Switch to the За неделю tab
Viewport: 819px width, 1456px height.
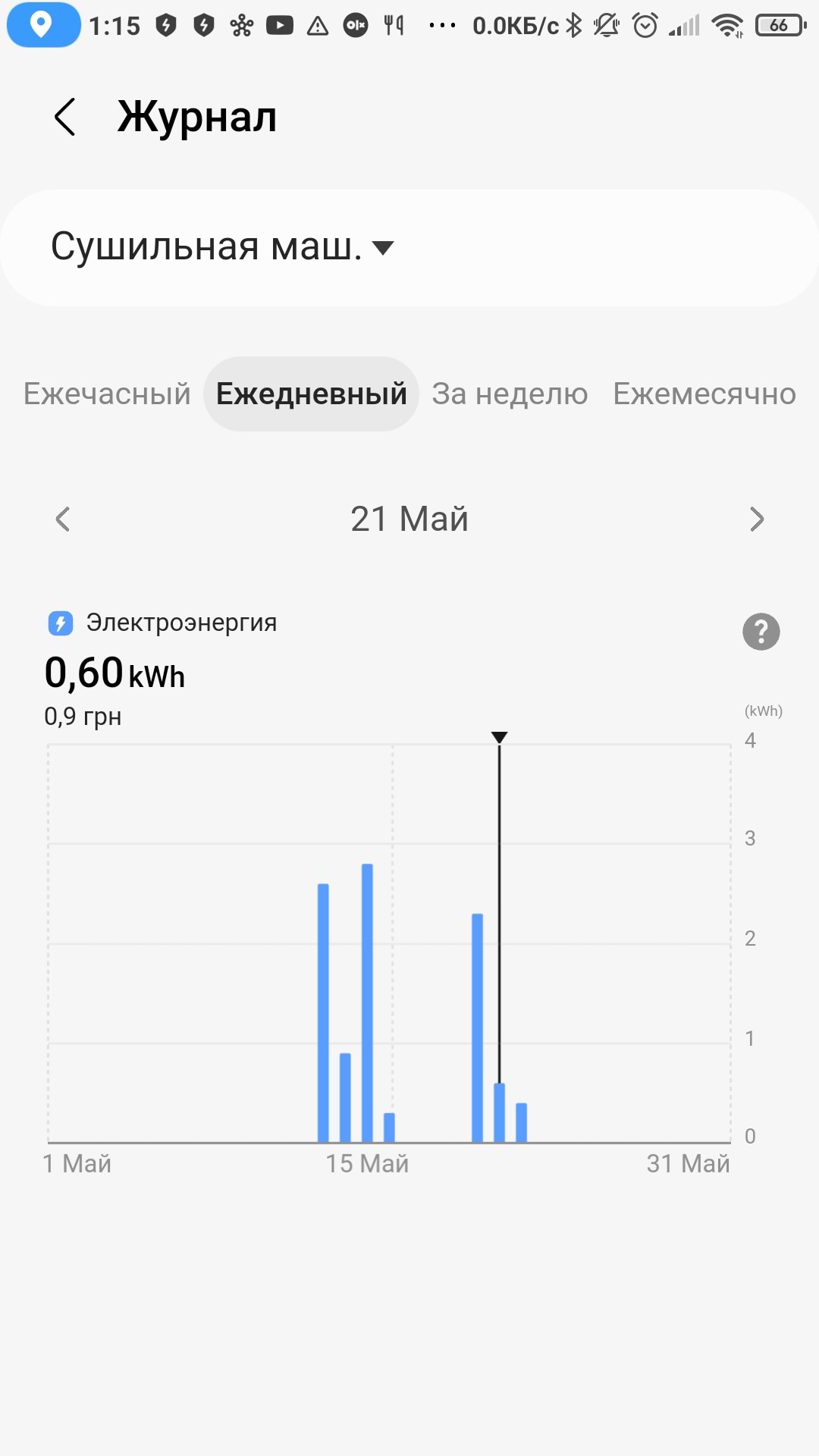[x=510, y=394]
